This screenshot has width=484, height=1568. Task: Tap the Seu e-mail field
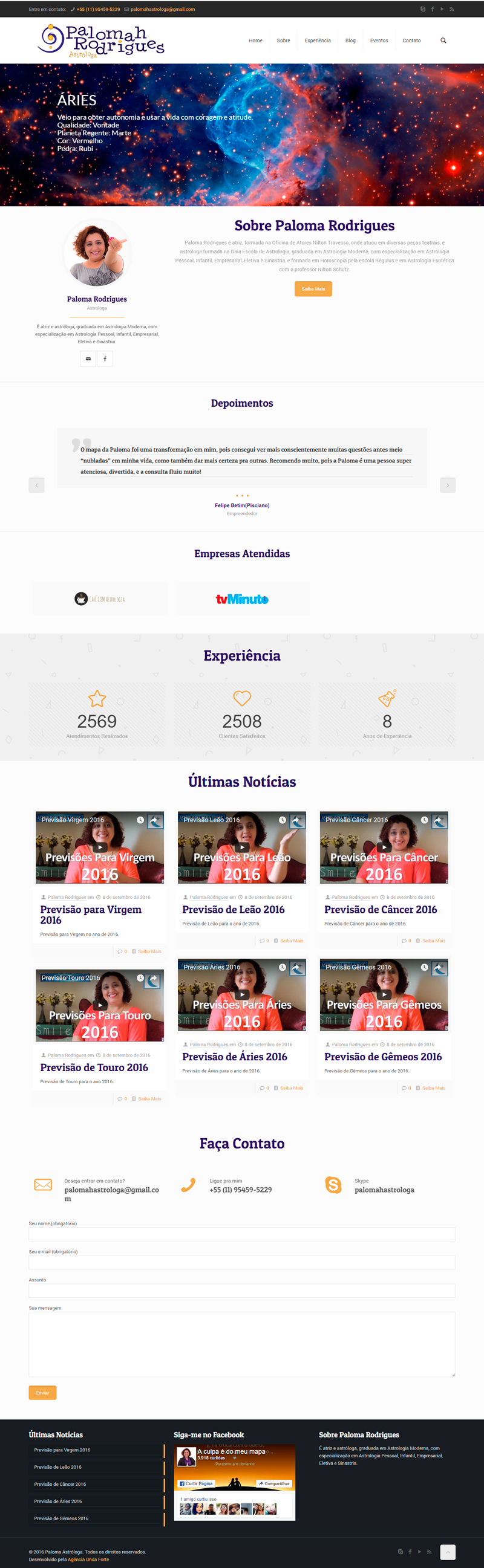(x=242, y=1262)
